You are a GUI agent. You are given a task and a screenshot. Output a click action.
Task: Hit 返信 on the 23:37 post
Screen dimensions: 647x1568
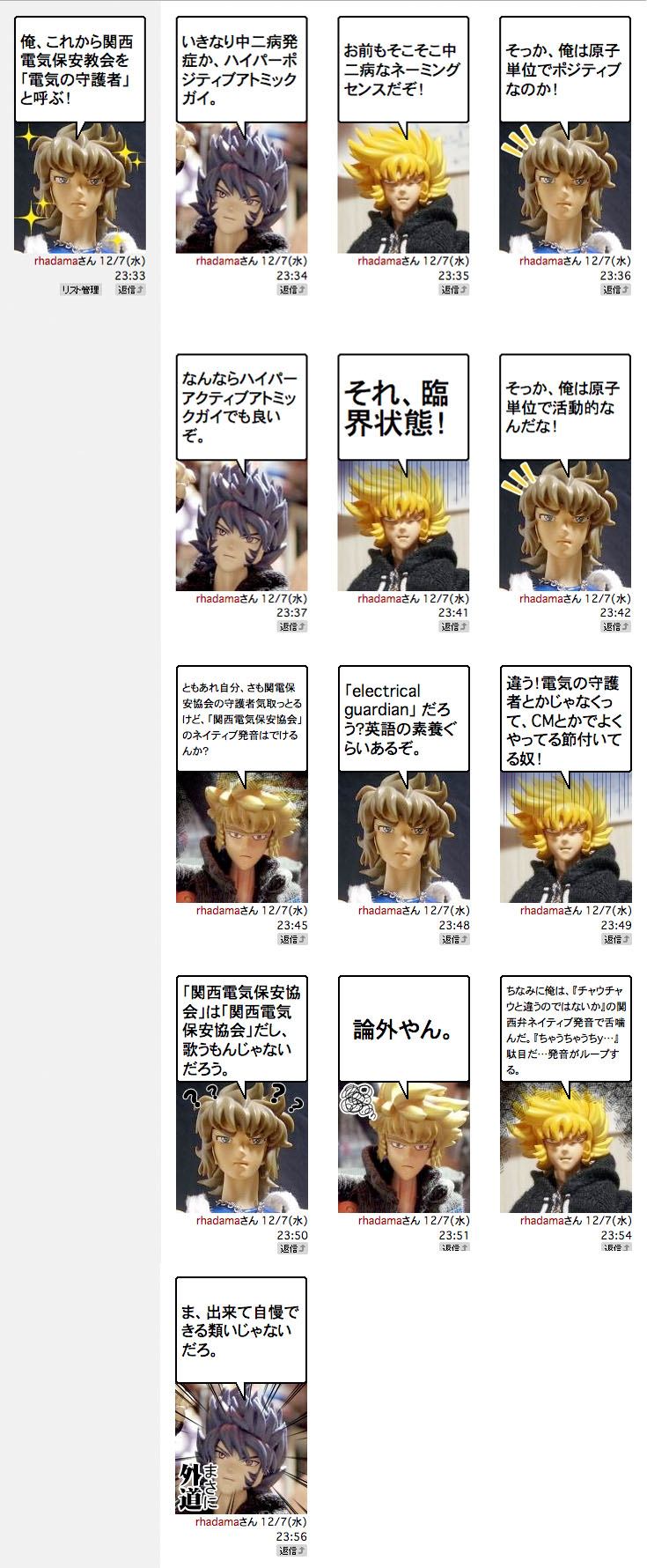pos(292,627)
